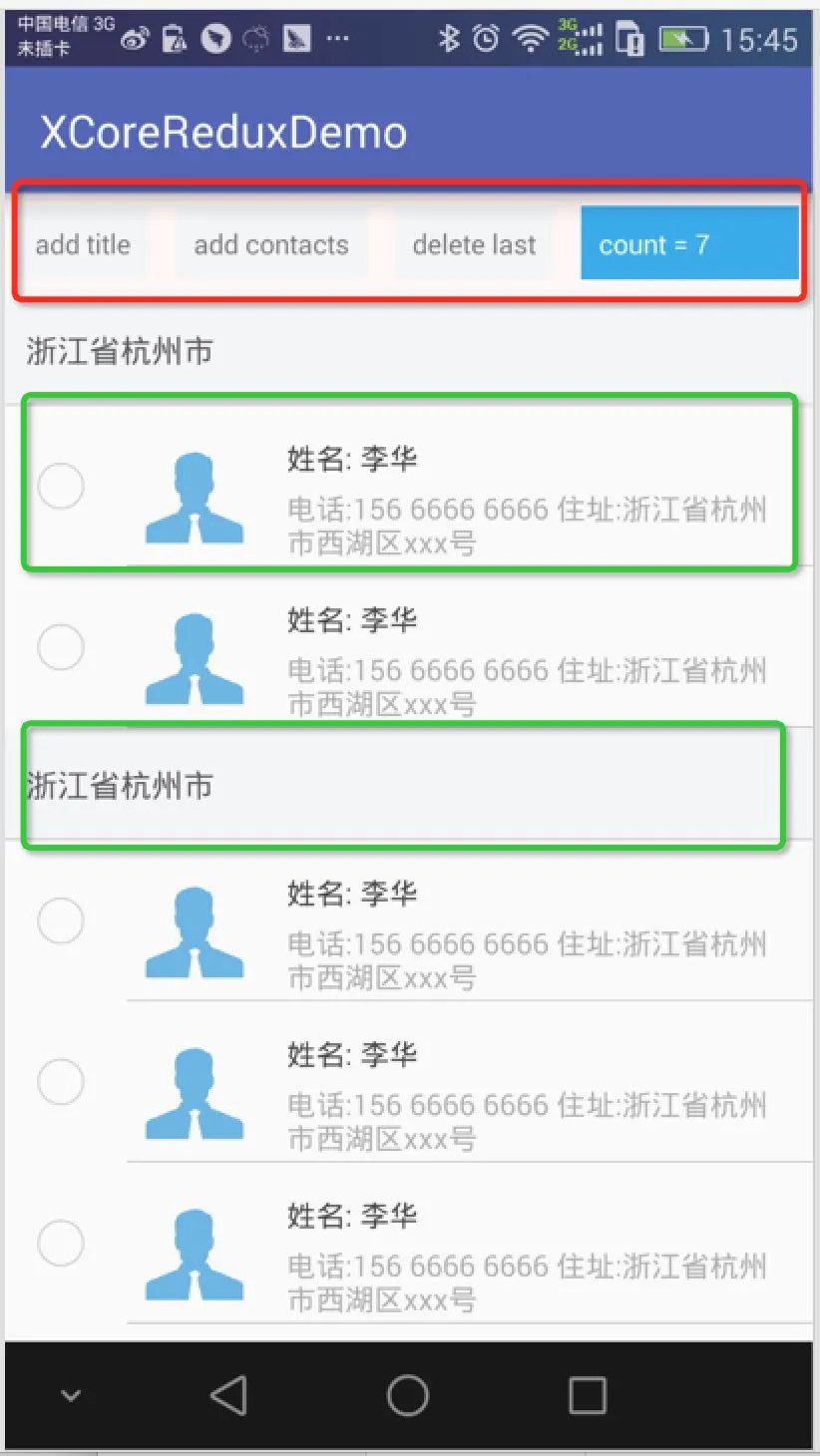Screen dimensions: 820x1456
Task: Tap the blue count = 7 button
Action: (x=688, y=244)
